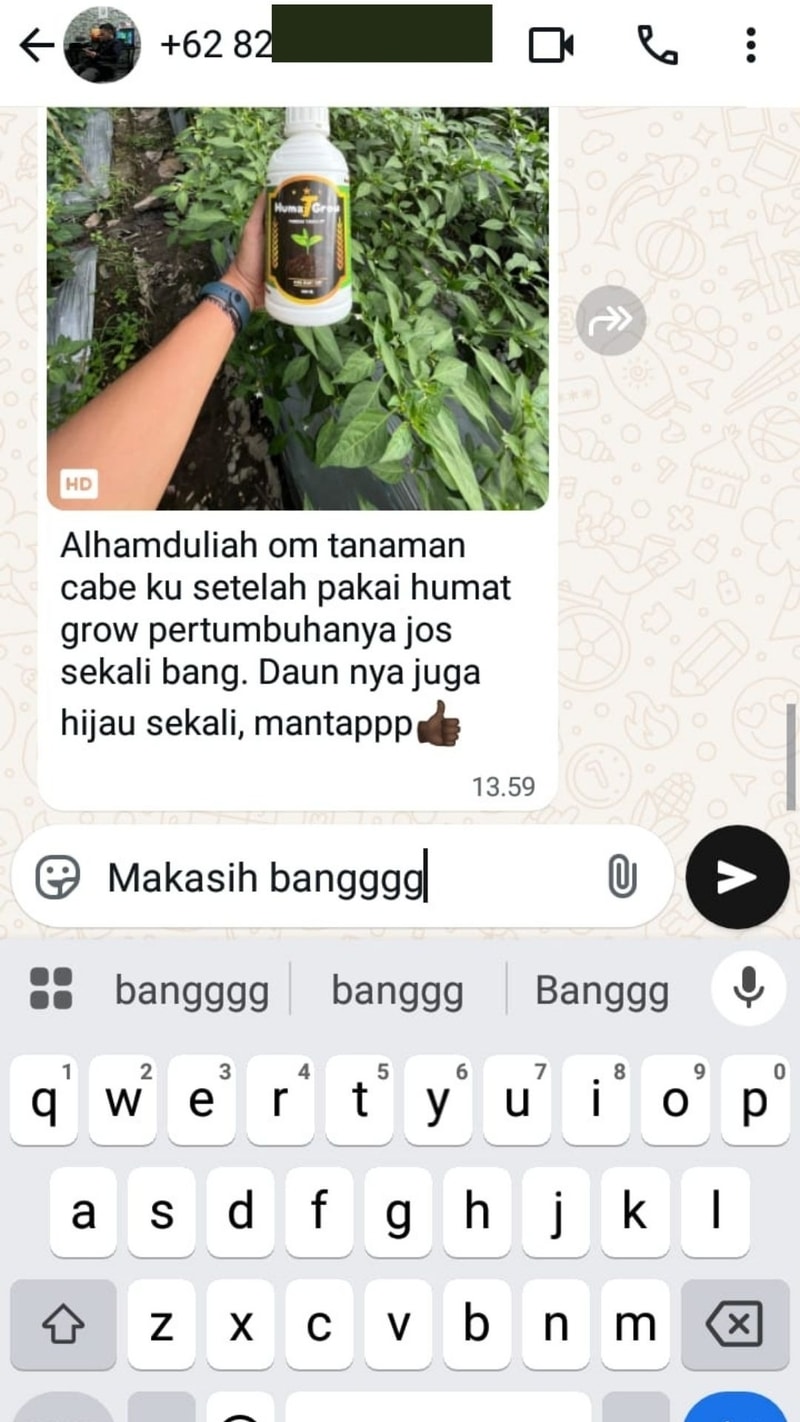
Task: Tap the backspace key
Action: 733,1325
